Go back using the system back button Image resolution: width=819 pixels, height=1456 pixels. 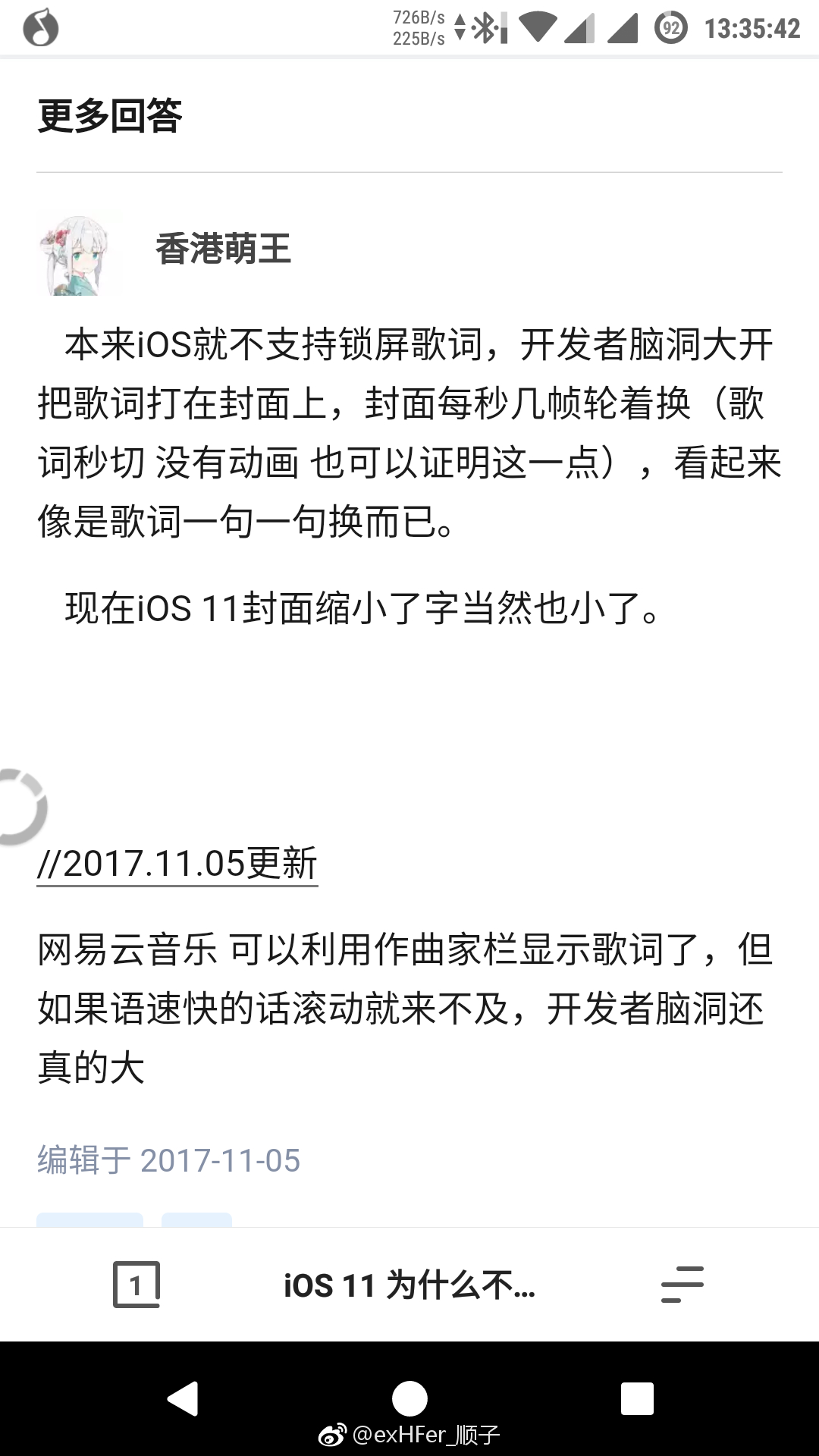183,1398
